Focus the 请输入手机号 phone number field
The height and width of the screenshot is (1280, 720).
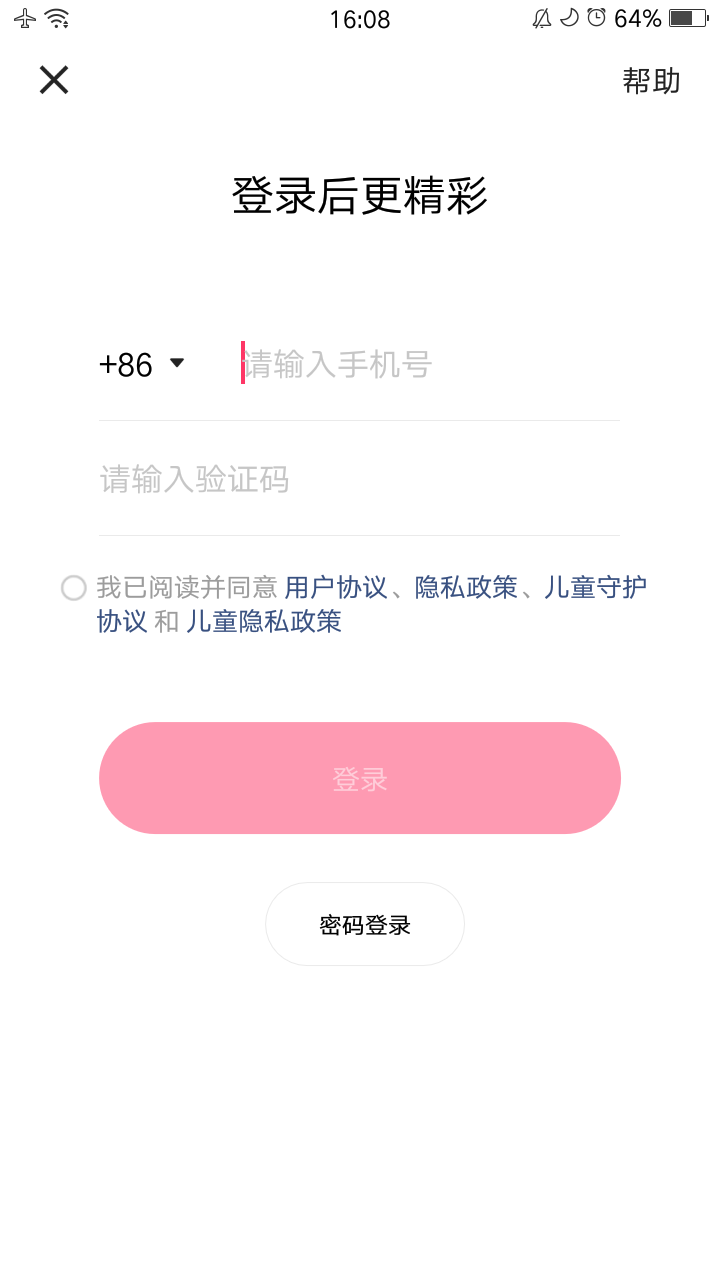[x=430, y=364]
